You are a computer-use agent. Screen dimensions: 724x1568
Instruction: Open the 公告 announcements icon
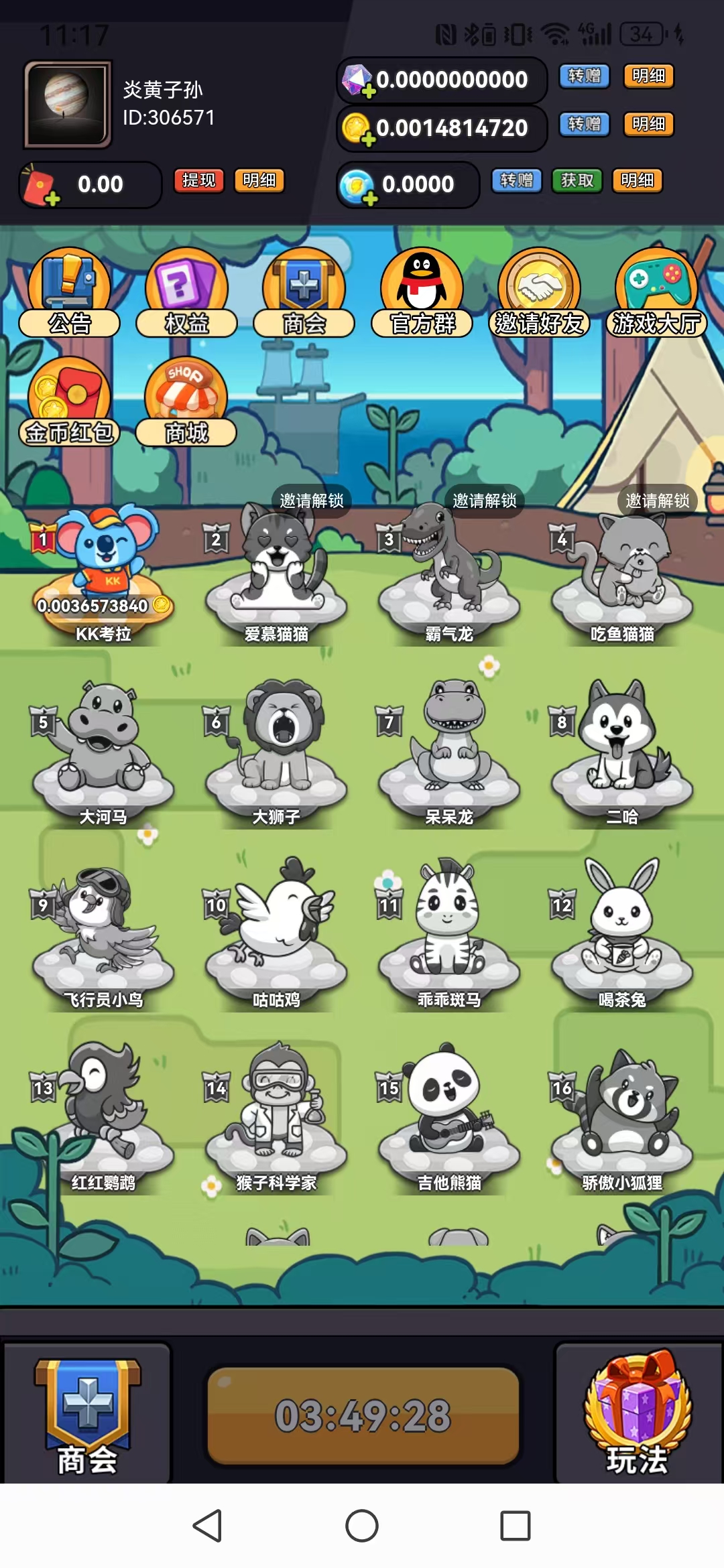pyautogui.click(x=70, y=293)
